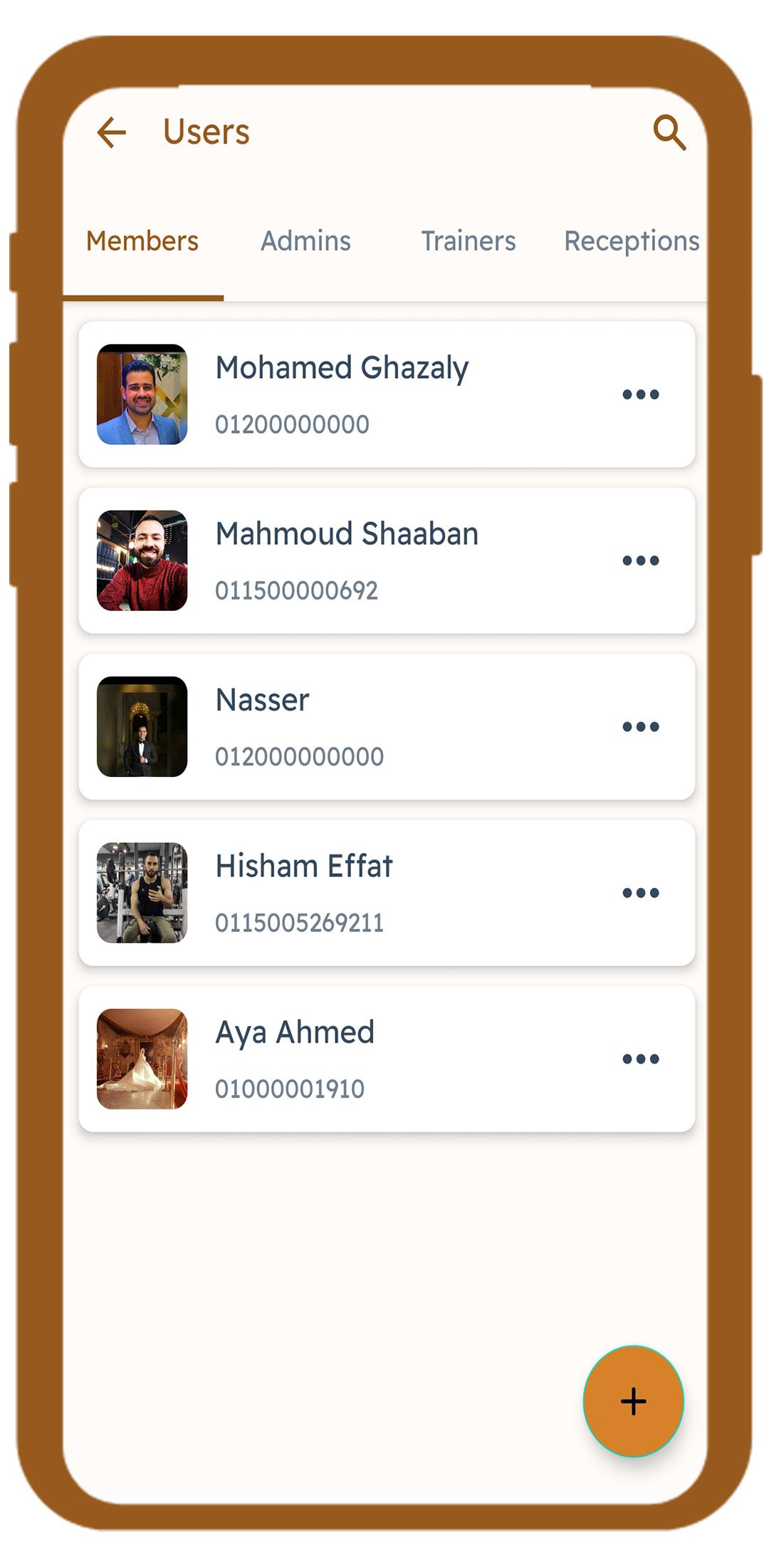Open more options for Mohamed Ghazaly
The image size is (769, 1568).
641,394
